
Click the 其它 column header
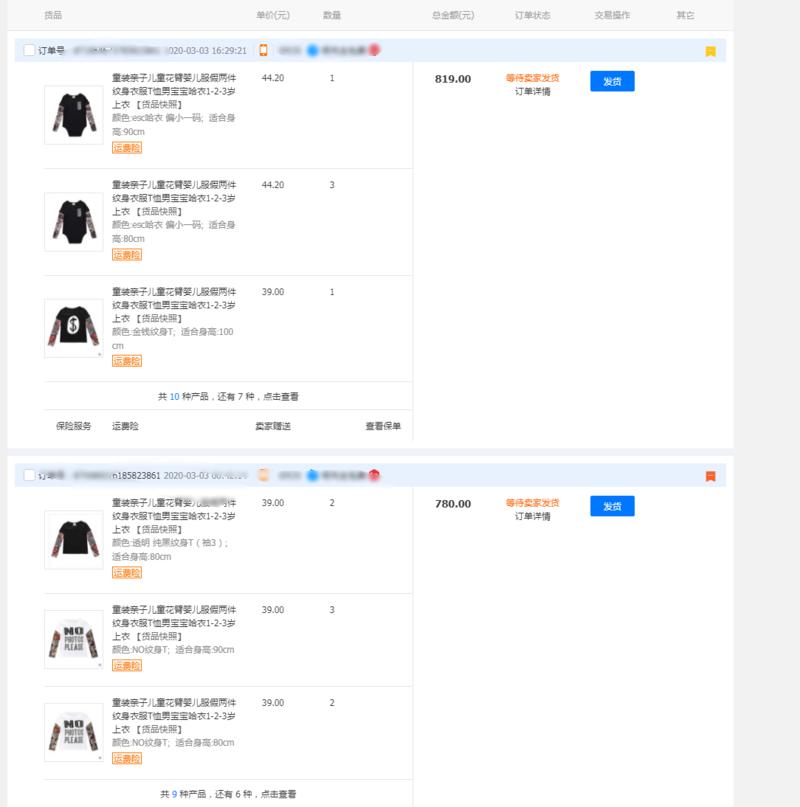pos(686,15)
